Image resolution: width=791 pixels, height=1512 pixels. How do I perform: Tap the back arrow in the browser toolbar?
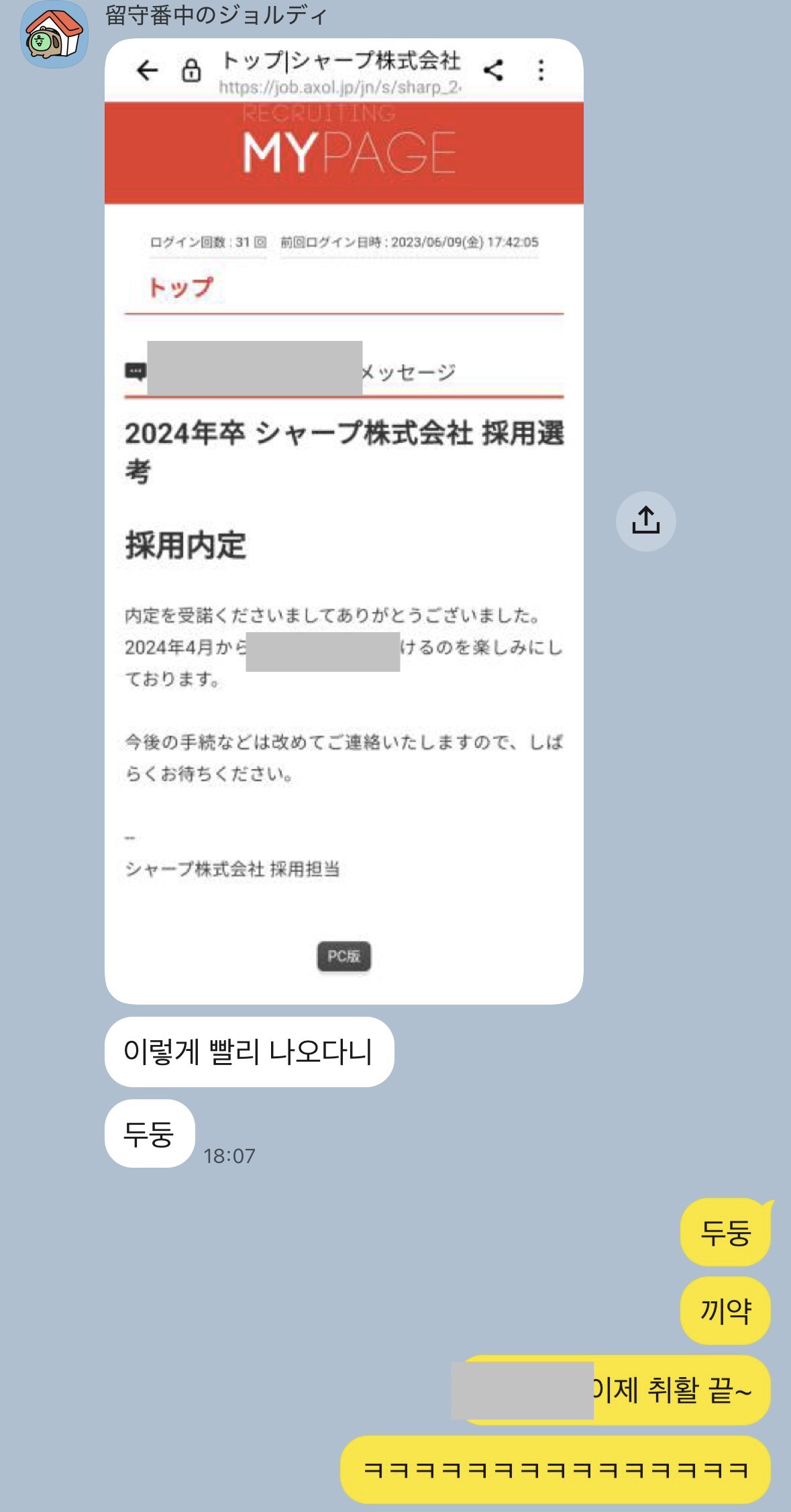pyautogui.click(x=147, y=68)
